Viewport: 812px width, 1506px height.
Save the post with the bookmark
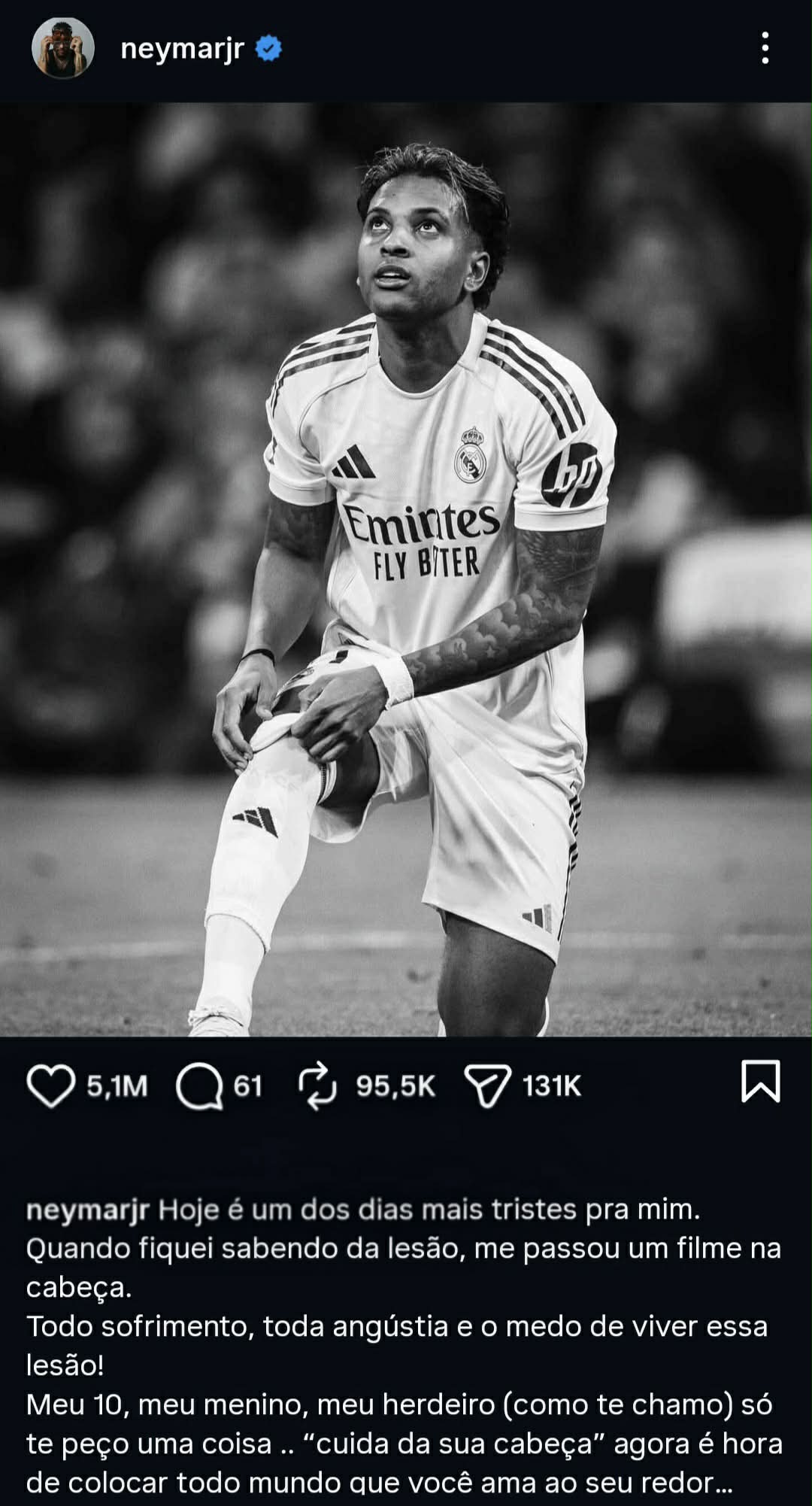[760, 1082]
